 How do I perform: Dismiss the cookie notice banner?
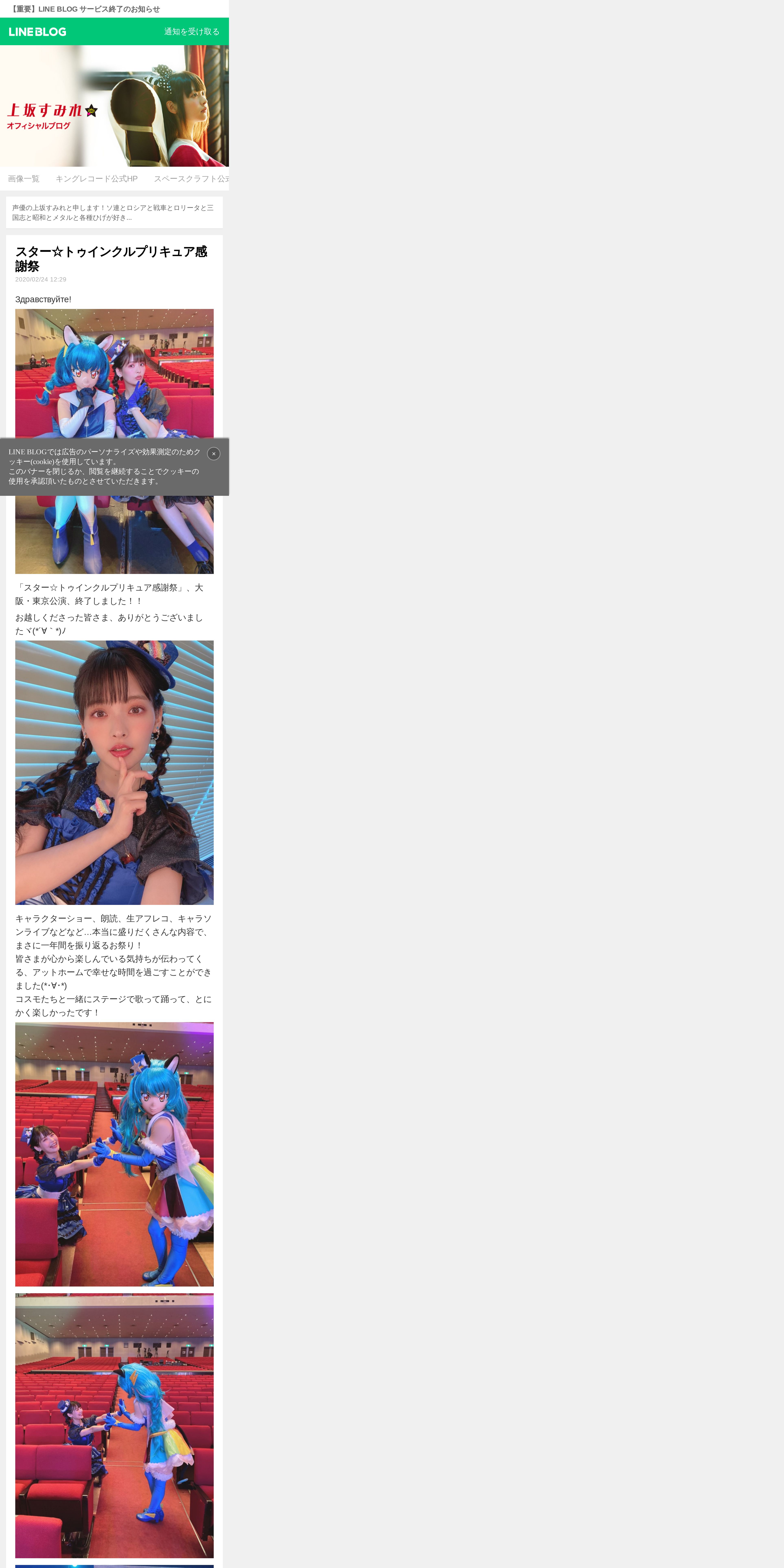214,453
